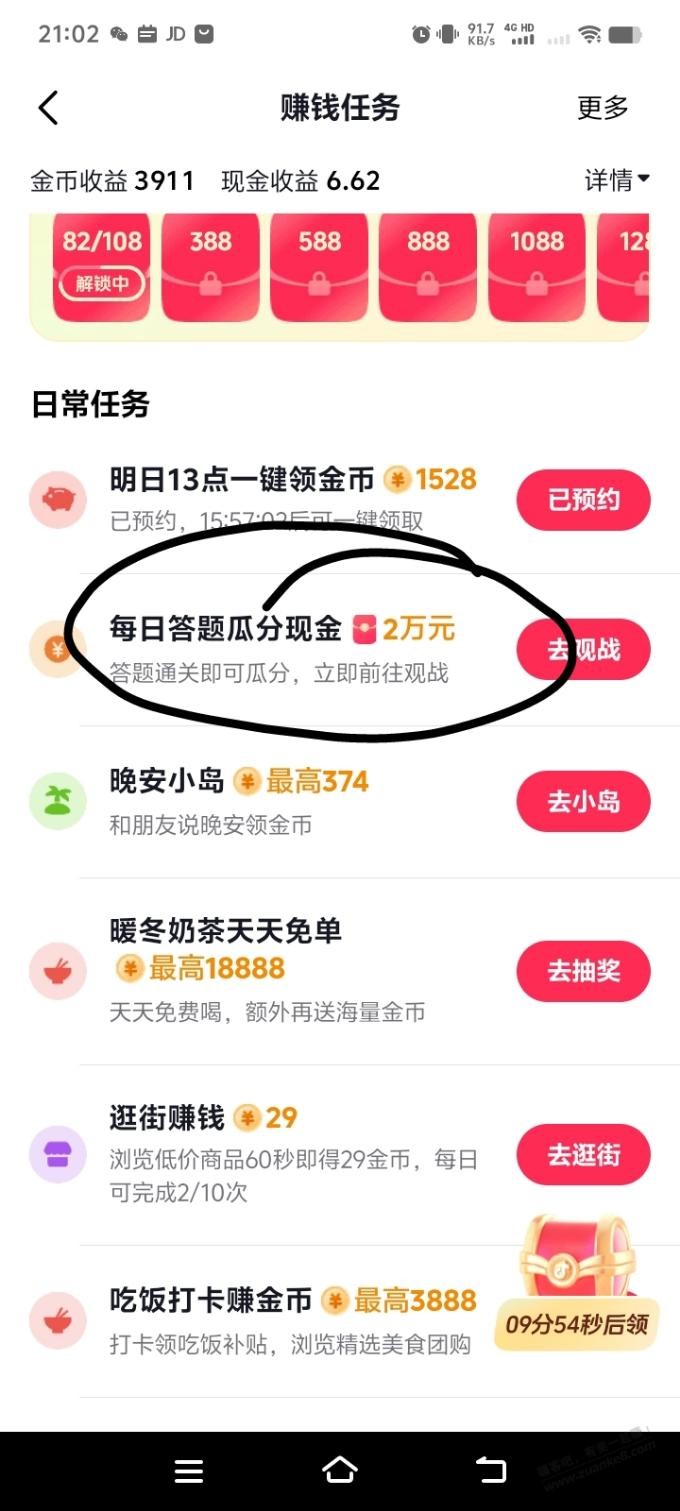680x1511 pixels.
Task: Tap 去抽奖 for 暖冬奶茶天天免单
Action: pyautogui.click(x=583, y=971)
